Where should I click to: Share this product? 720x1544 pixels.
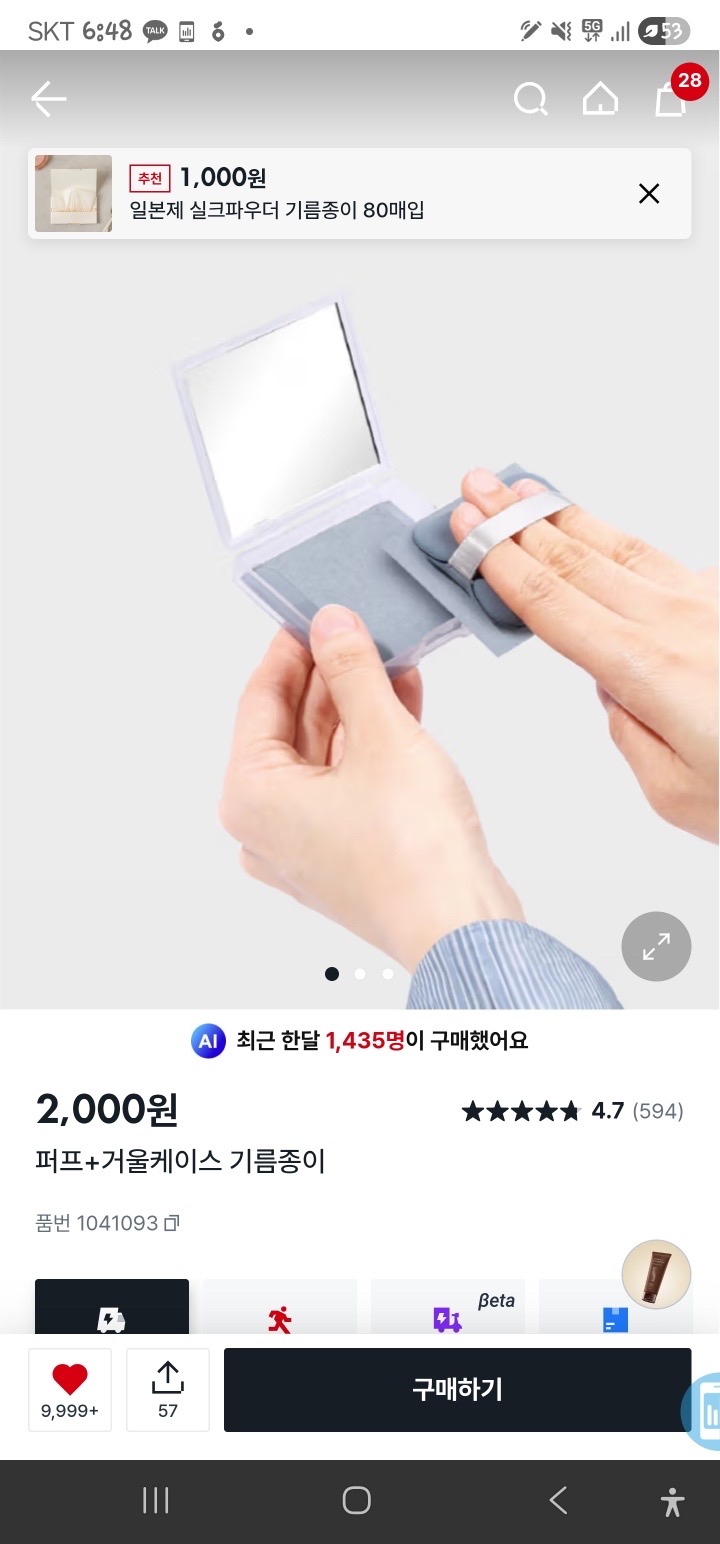168,1389
